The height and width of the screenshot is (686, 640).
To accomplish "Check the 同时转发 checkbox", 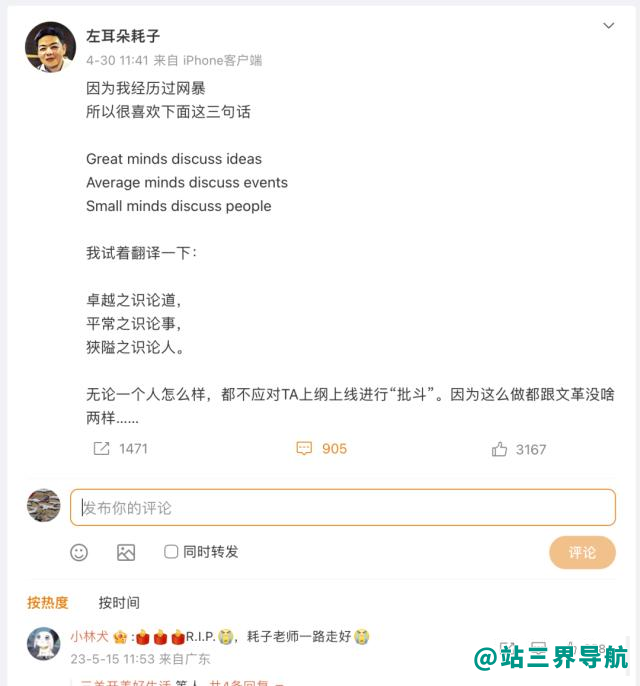I will pyautogui.click(x=171, y=552).
